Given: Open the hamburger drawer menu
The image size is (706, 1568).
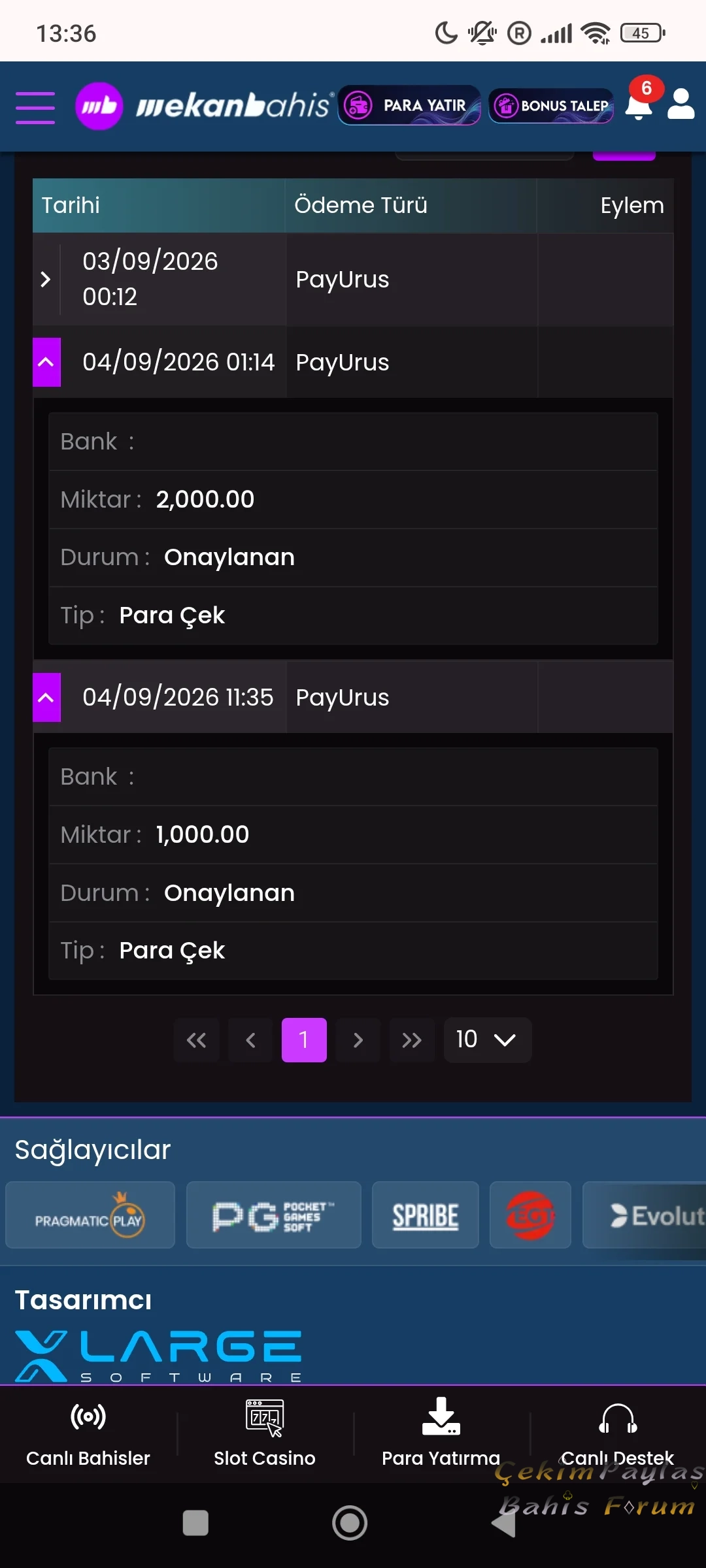Looking at the screenshot, I should coord(35,107).
